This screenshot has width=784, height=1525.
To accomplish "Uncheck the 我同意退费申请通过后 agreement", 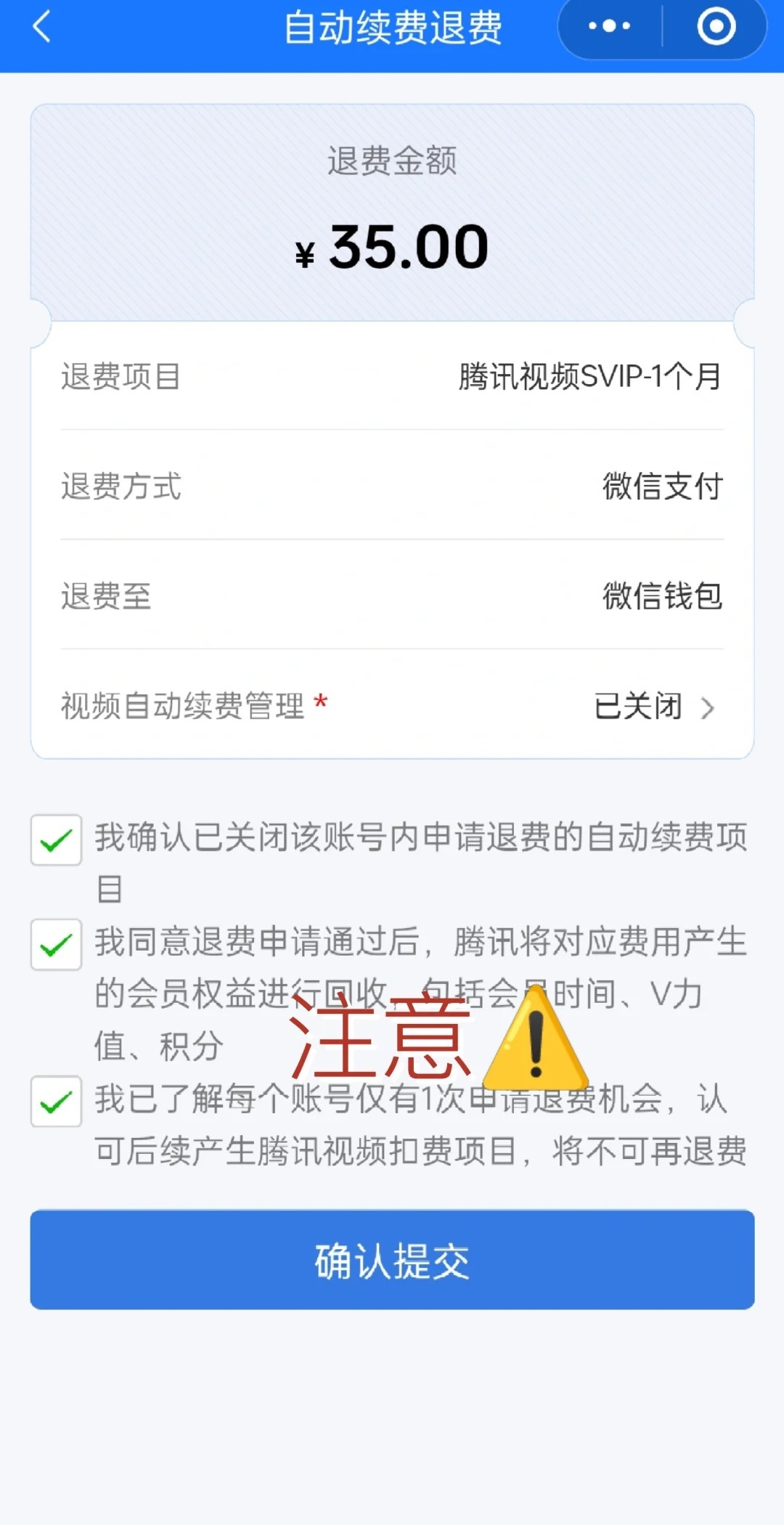I will (56, 945).
